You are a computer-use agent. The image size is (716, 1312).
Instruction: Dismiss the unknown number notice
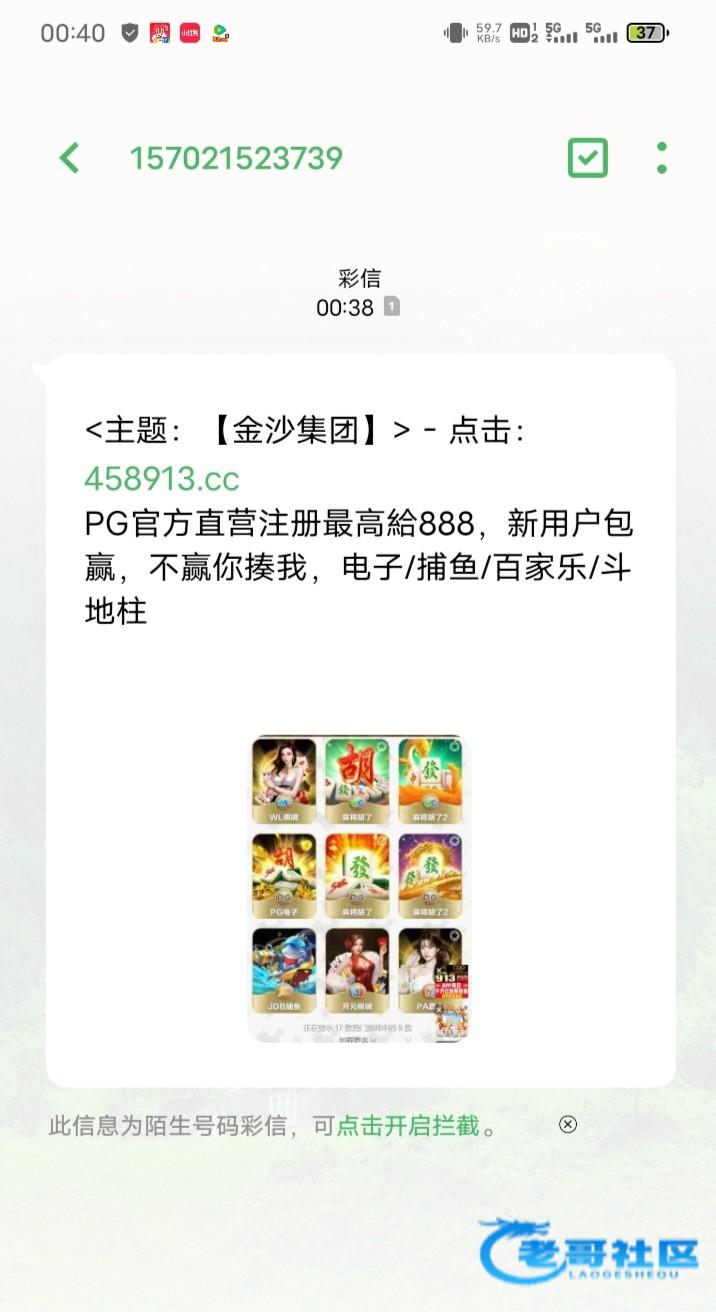pyautogui.click(x=567, y=1124)
